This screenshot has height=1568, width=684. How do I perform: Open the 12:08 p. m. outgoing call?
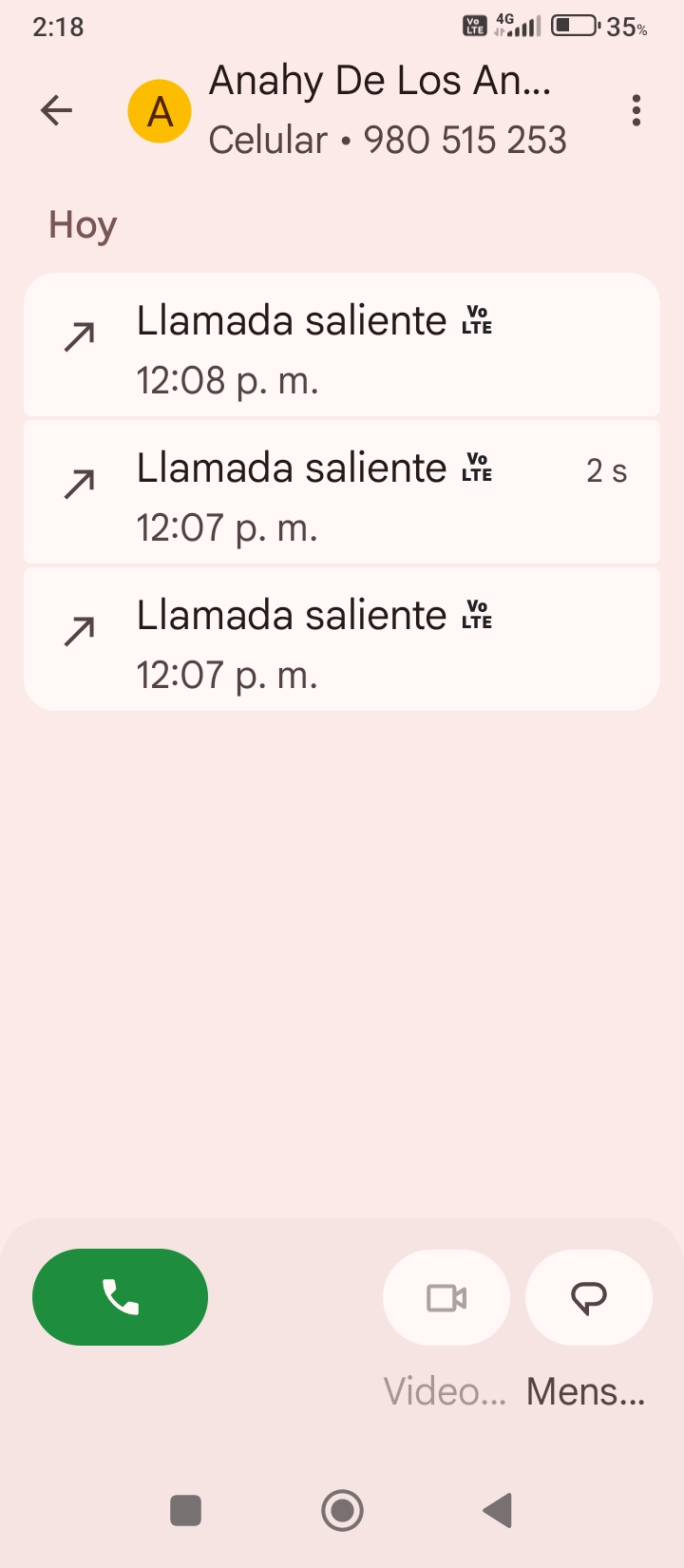[x=342, y=345]
